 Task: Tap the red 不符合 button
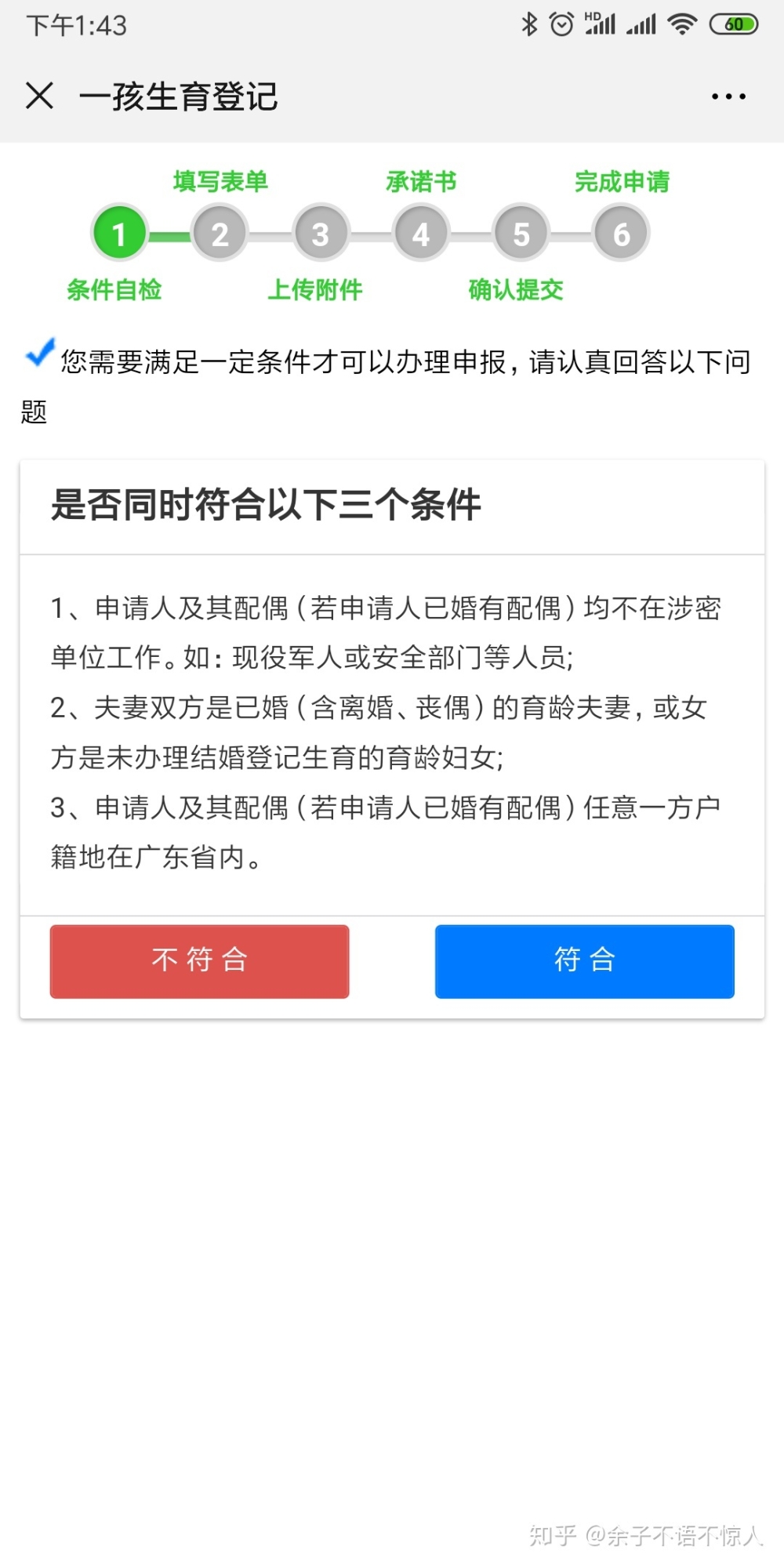pyautogui.click(x=199, y=961)
